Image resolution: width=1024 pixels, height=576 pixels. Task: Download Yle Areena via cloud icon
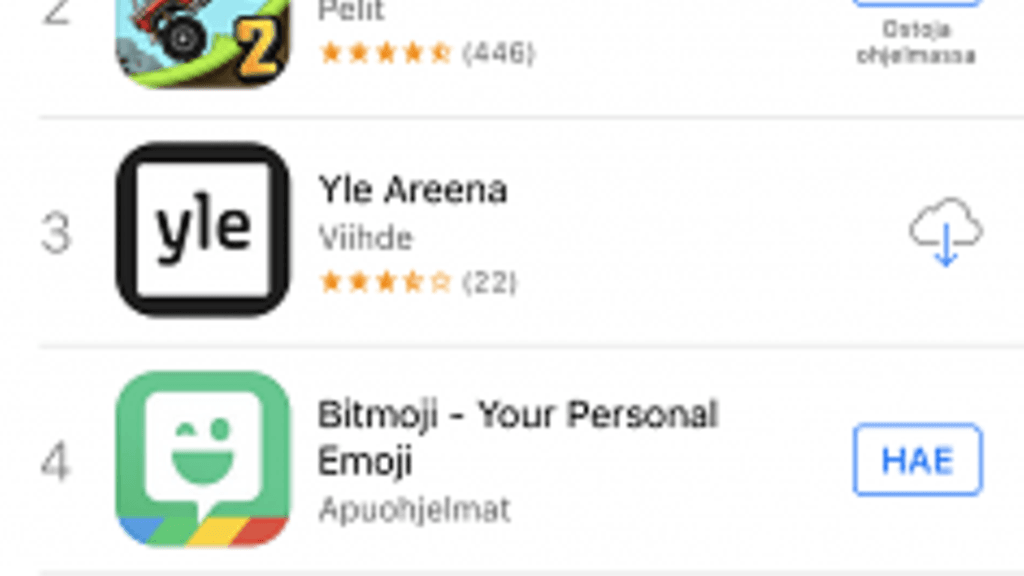[x=945, y=232]
